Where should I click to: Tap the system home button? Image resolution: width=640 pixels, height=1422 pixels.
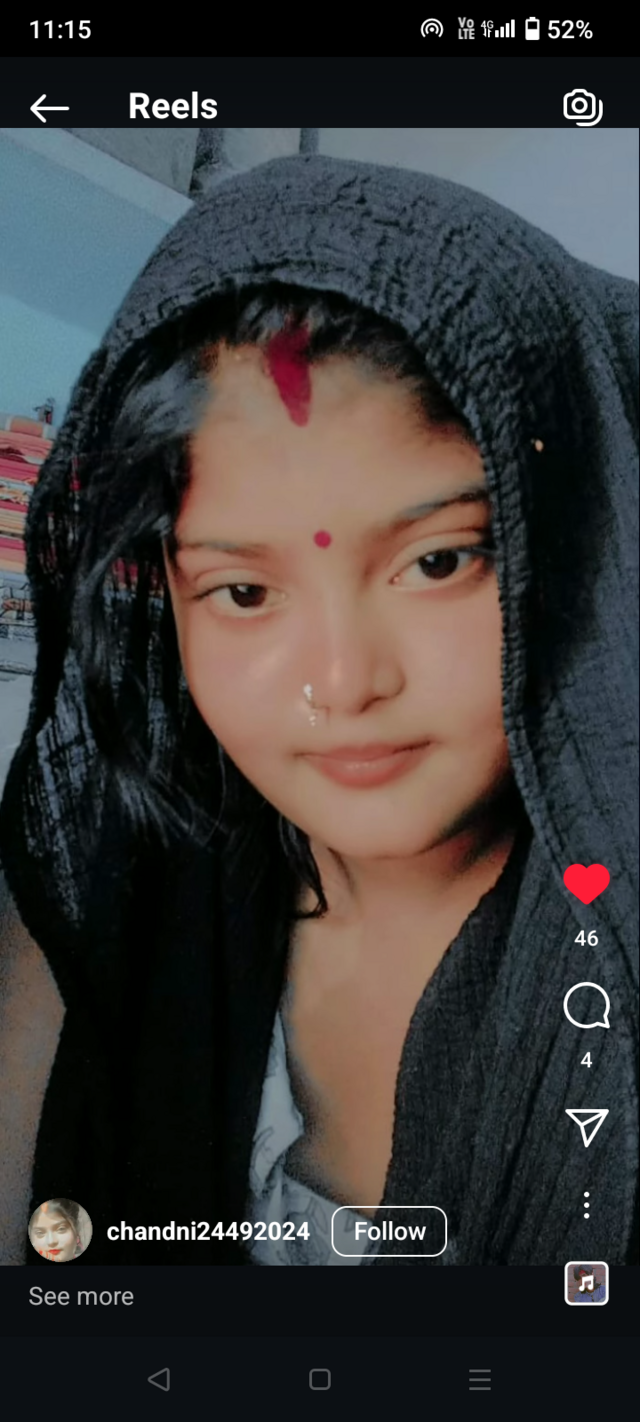click(320, 1380)
